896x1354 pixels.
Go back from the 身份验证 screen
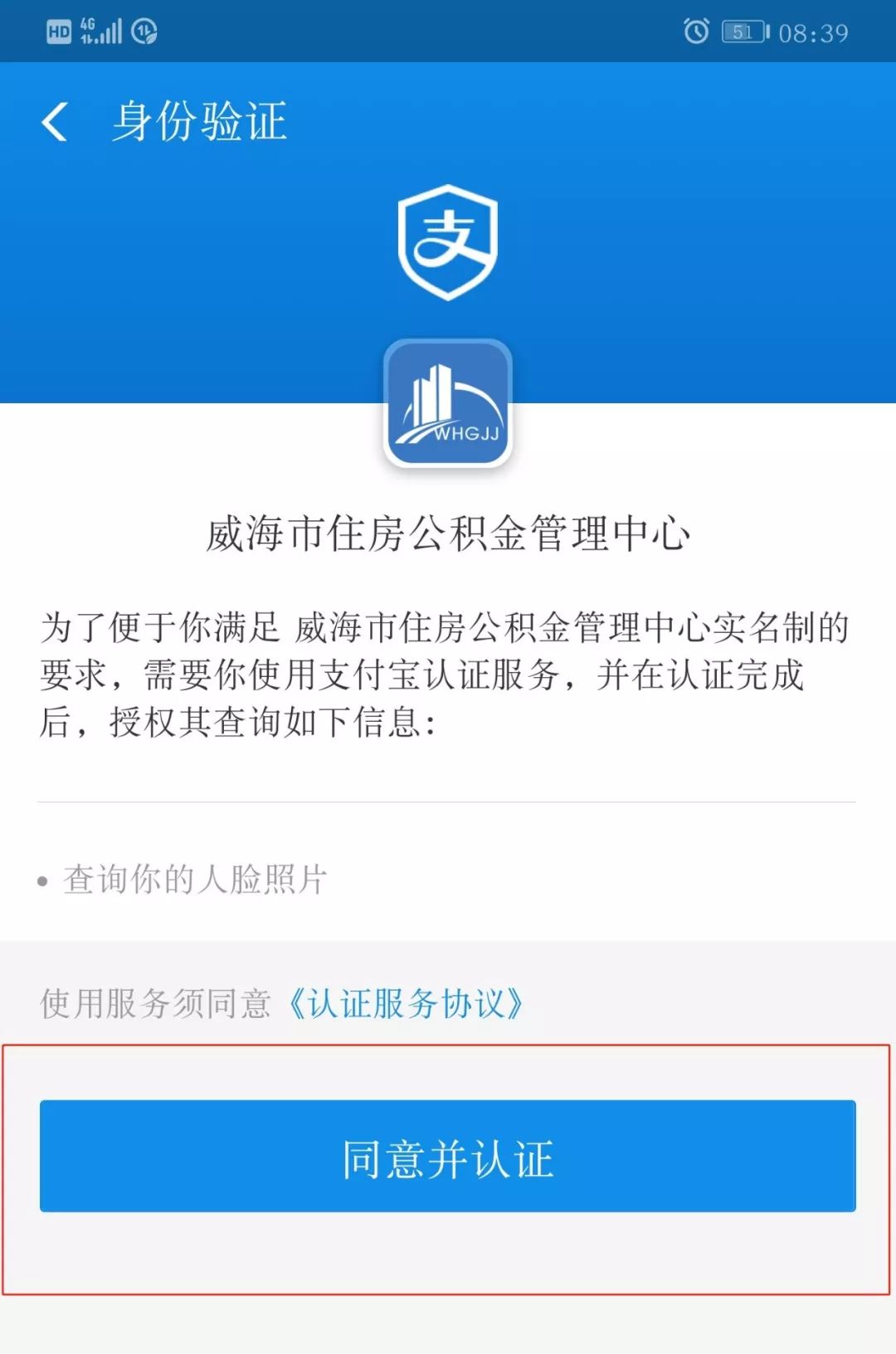55,122
